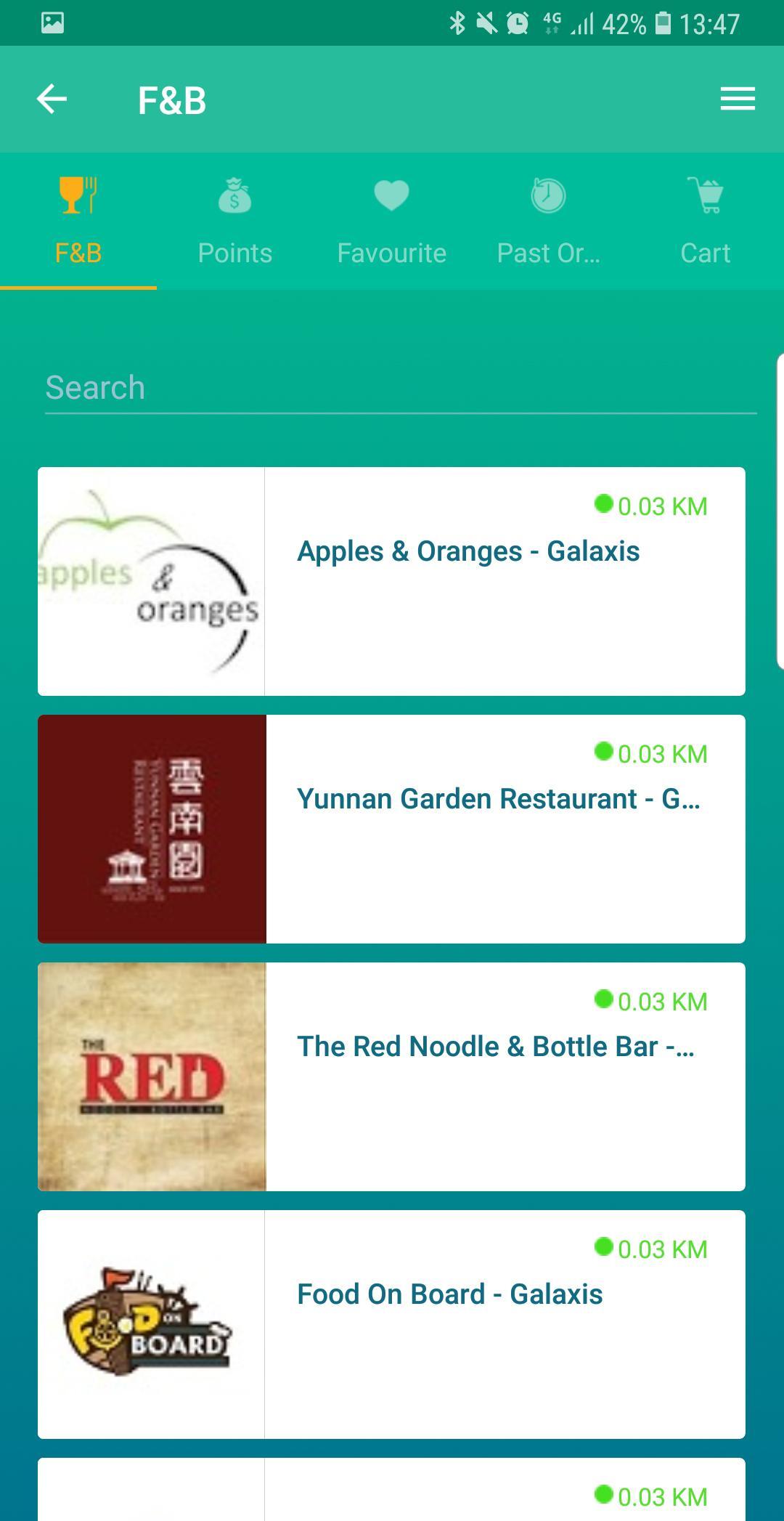Open the hamburger menu

click(x=738, y=100)
